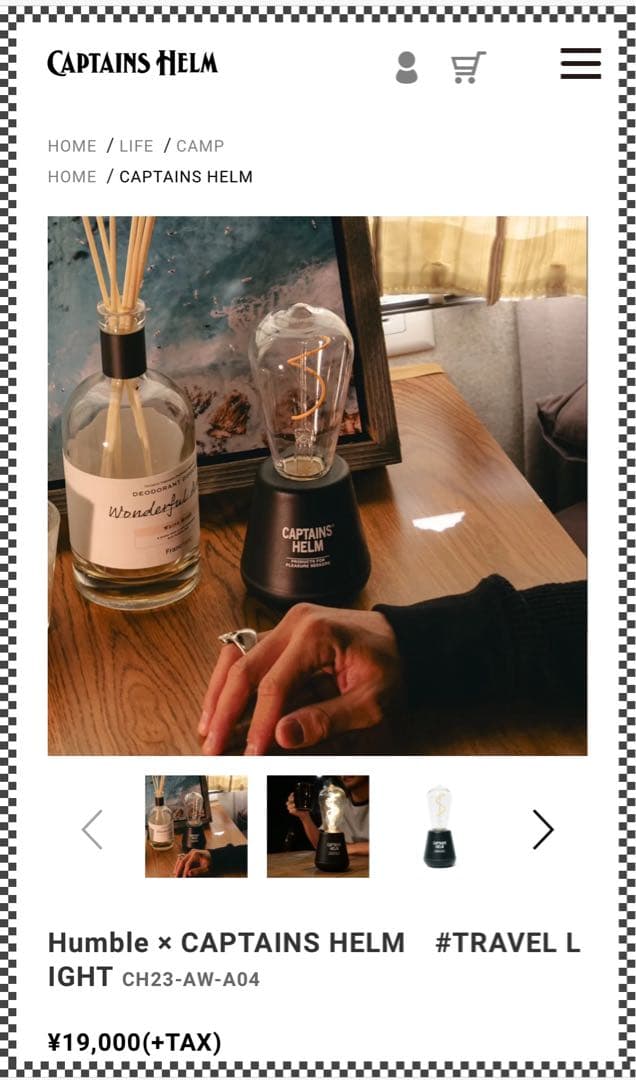Screen dimensions: 636x1080
Task: Tap the Captains Helm logo to go home
Action: pos(132,63)
